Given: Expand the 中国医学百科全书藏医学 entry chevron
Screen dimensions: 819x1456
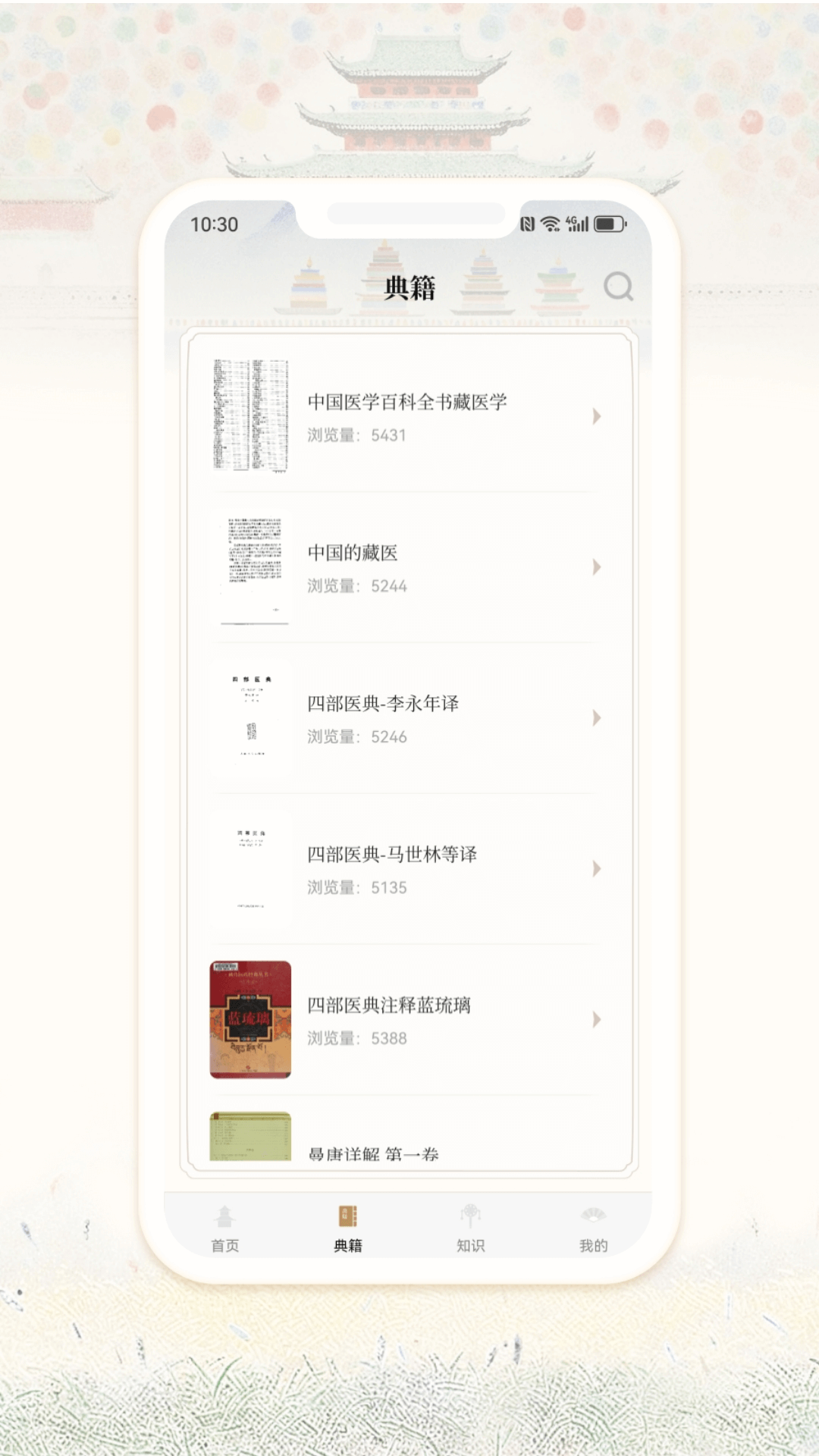Looking at the screenshot, I should [x=598, y=416].
